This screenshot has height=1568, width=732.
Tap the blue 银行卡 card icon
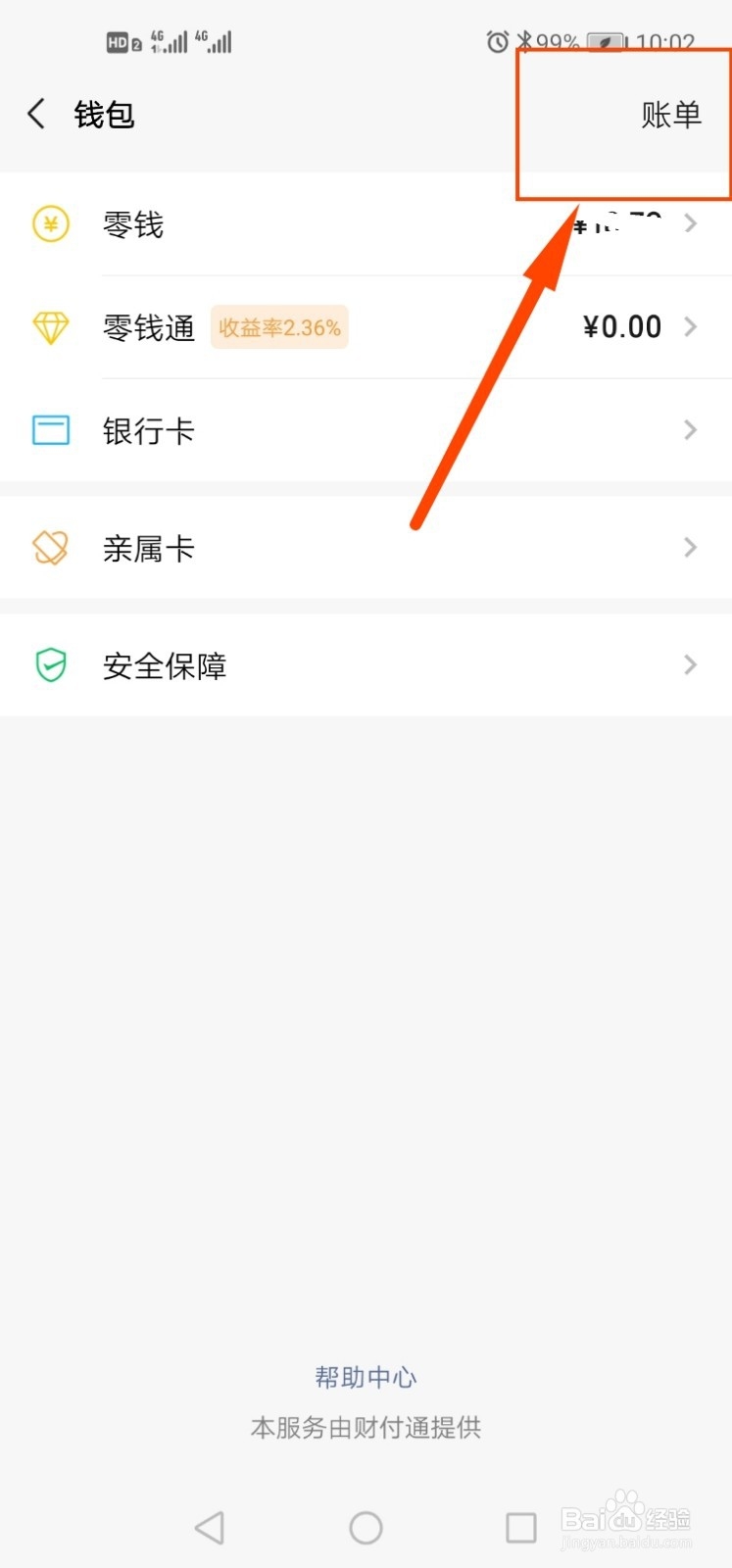[50, 429]
